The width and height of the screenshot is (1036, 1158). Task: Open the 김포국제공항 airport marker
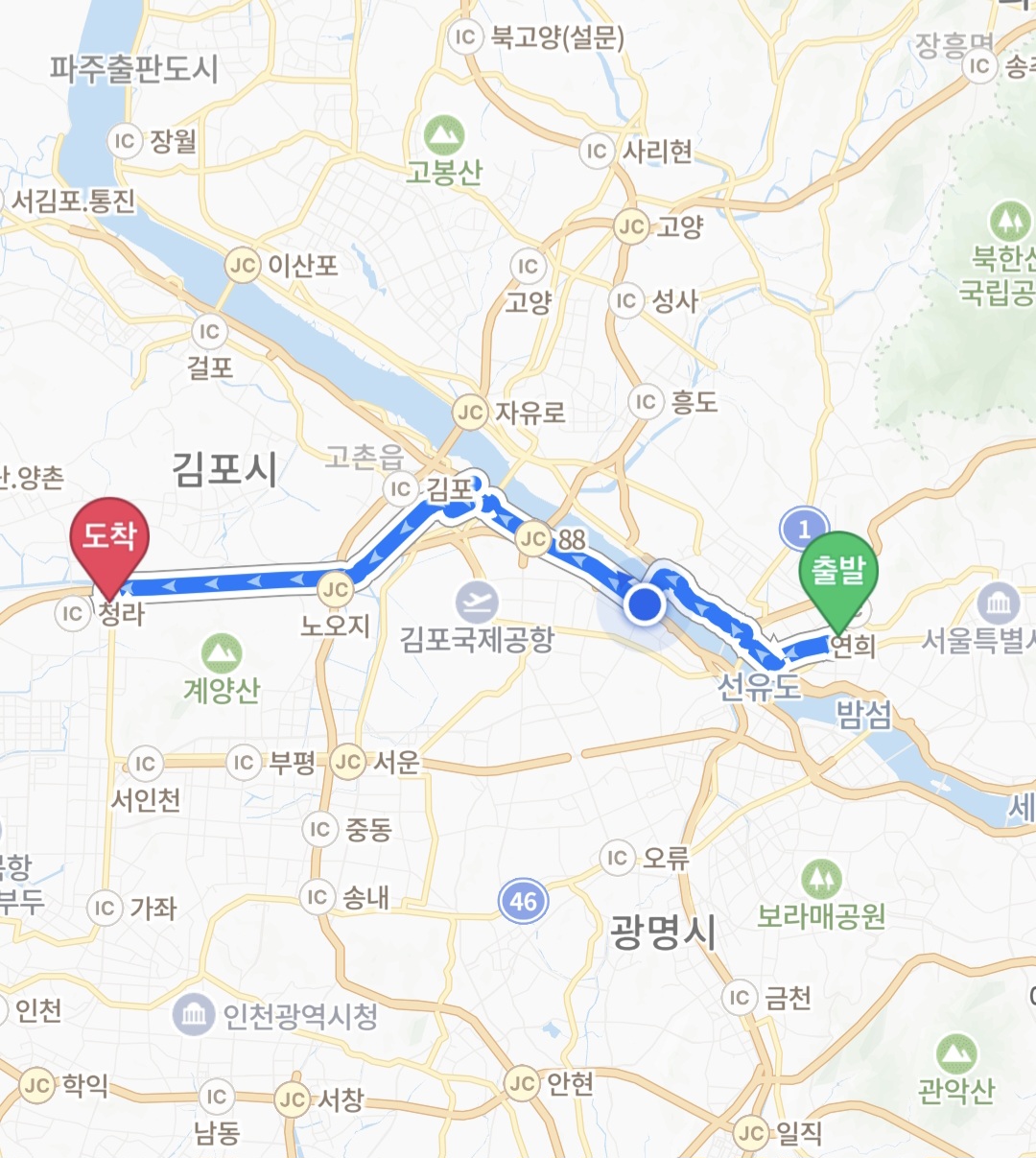pyautogui.click(x=477, y=603)
